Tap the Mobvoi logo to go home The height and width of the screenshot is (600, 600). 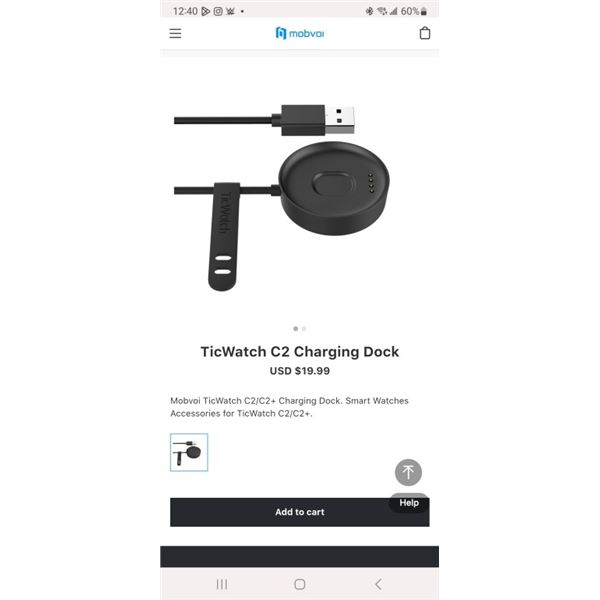click(x=299, y=33)
